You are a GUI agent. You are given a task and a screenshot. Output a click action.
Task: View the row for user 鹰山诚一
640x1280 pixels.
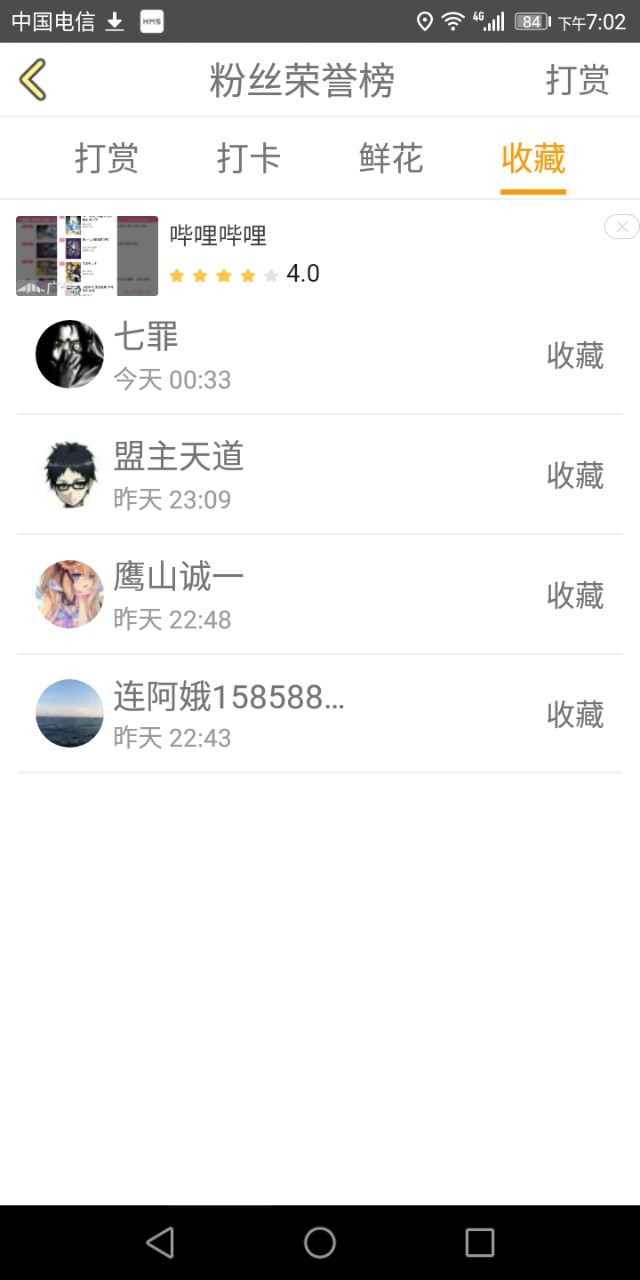[x=320, y=595]
